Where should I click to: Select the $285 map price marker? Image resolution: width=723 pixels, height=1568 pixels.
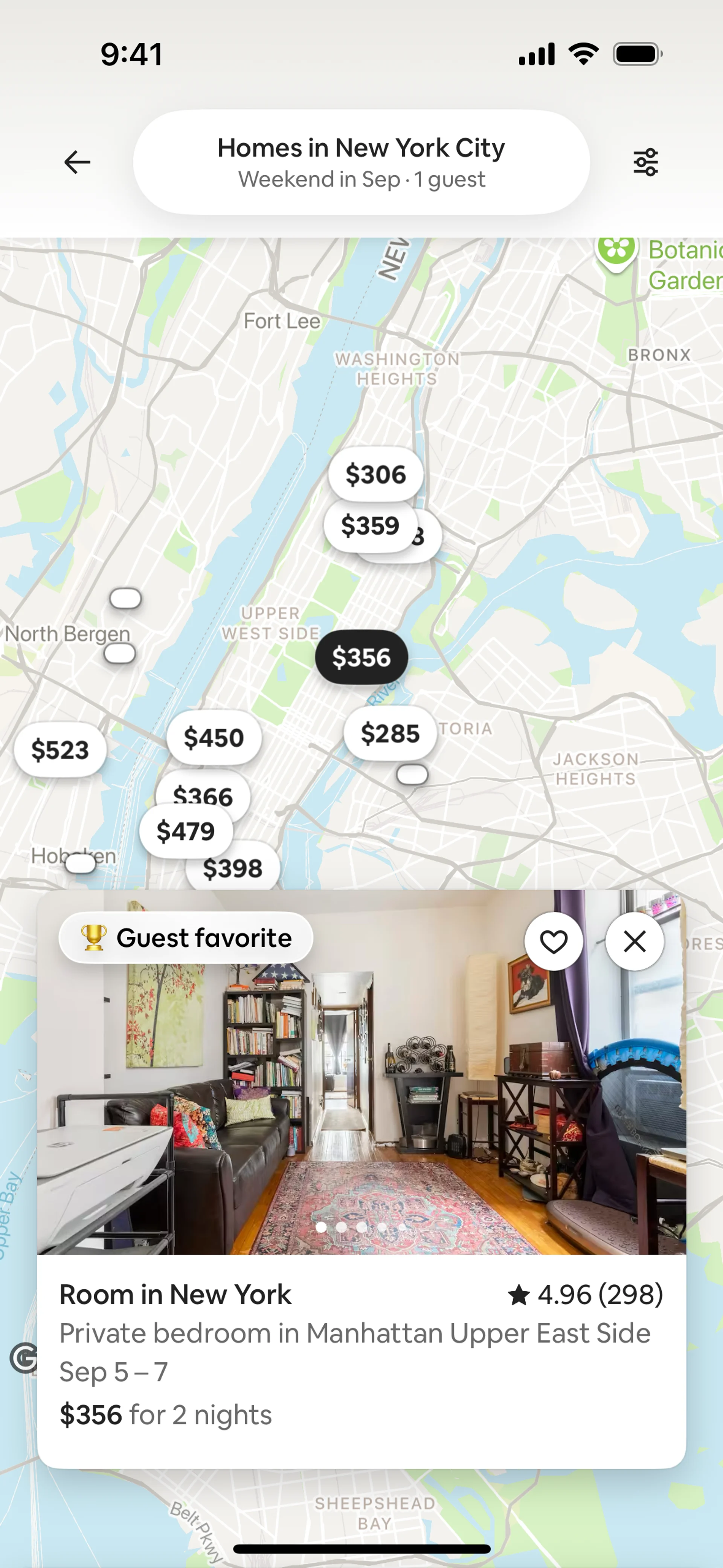point(389,733)
